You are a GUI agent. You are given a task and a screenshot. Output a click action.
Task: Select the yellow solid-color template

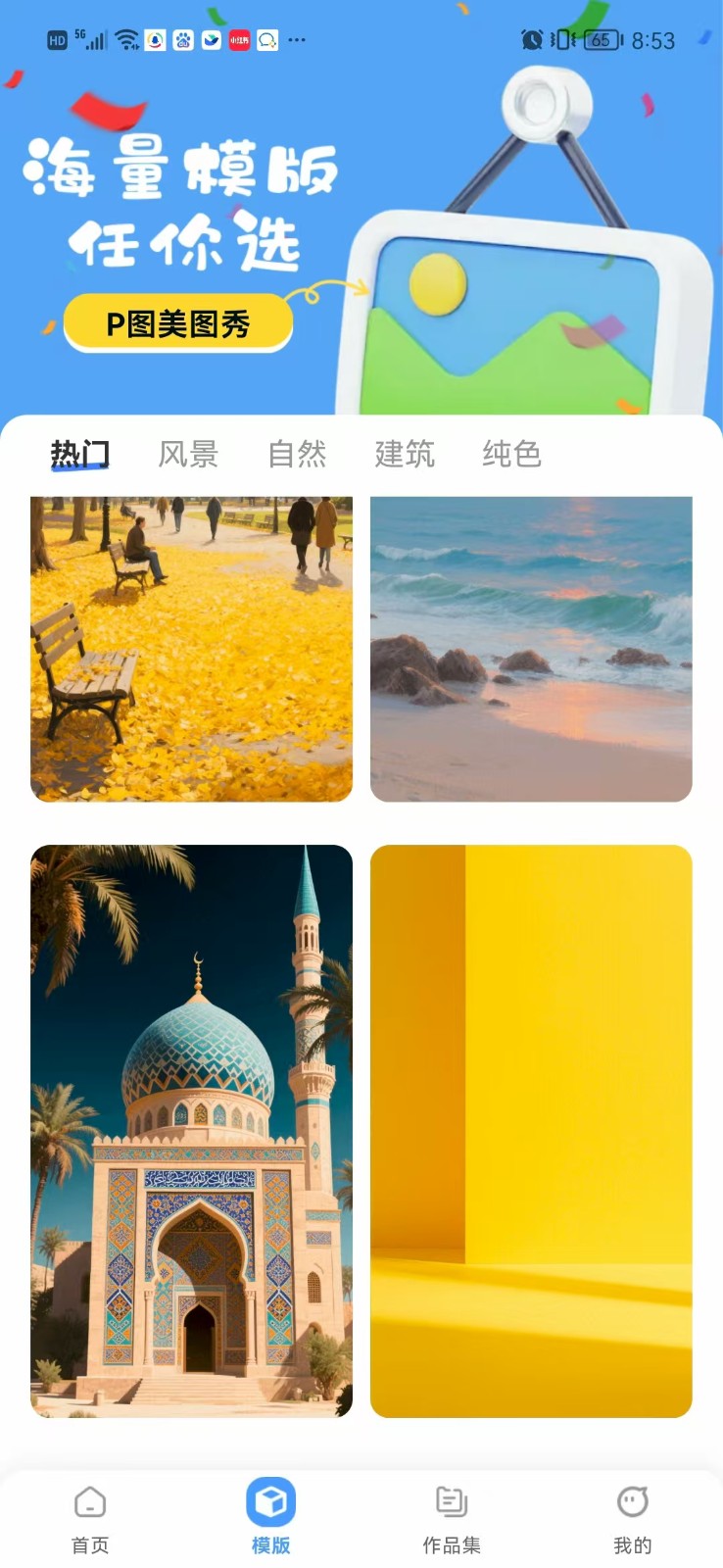(x=531, y=1132)
